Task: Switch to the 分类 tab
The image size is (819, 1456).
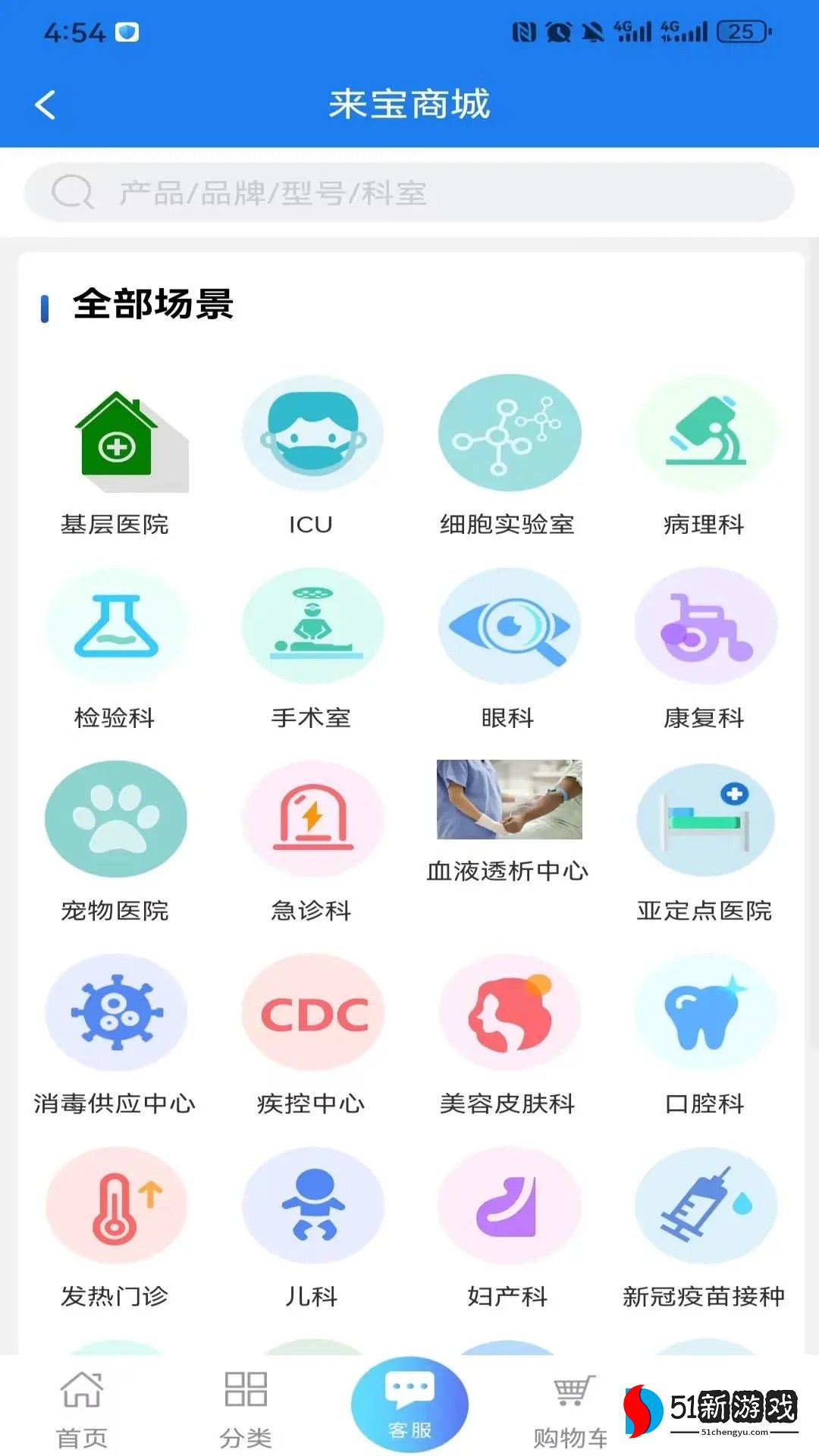Action: (246, 1409)
